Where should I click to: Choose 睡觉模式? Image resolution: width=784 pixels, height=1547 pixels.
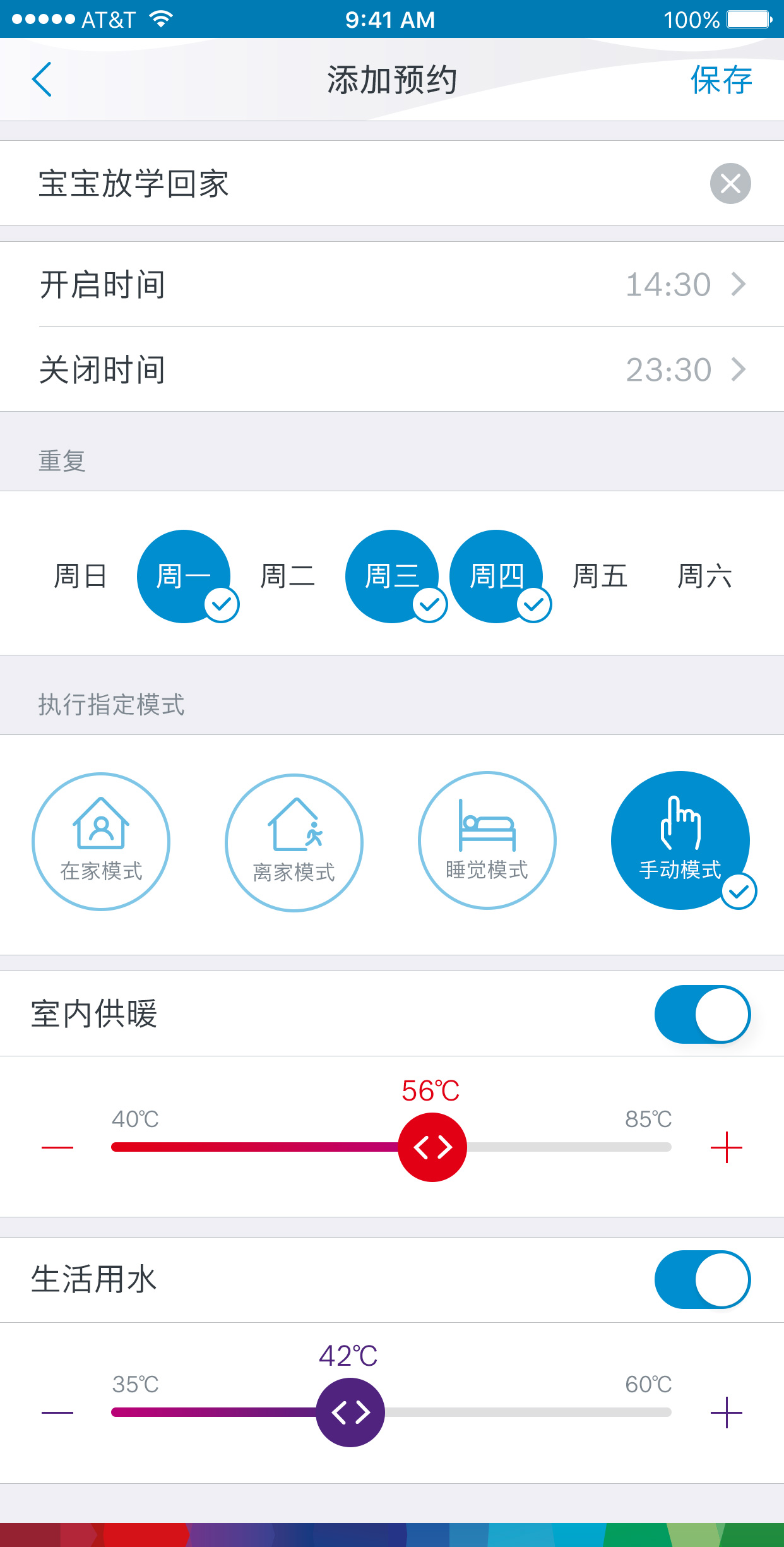coord(487,840)
